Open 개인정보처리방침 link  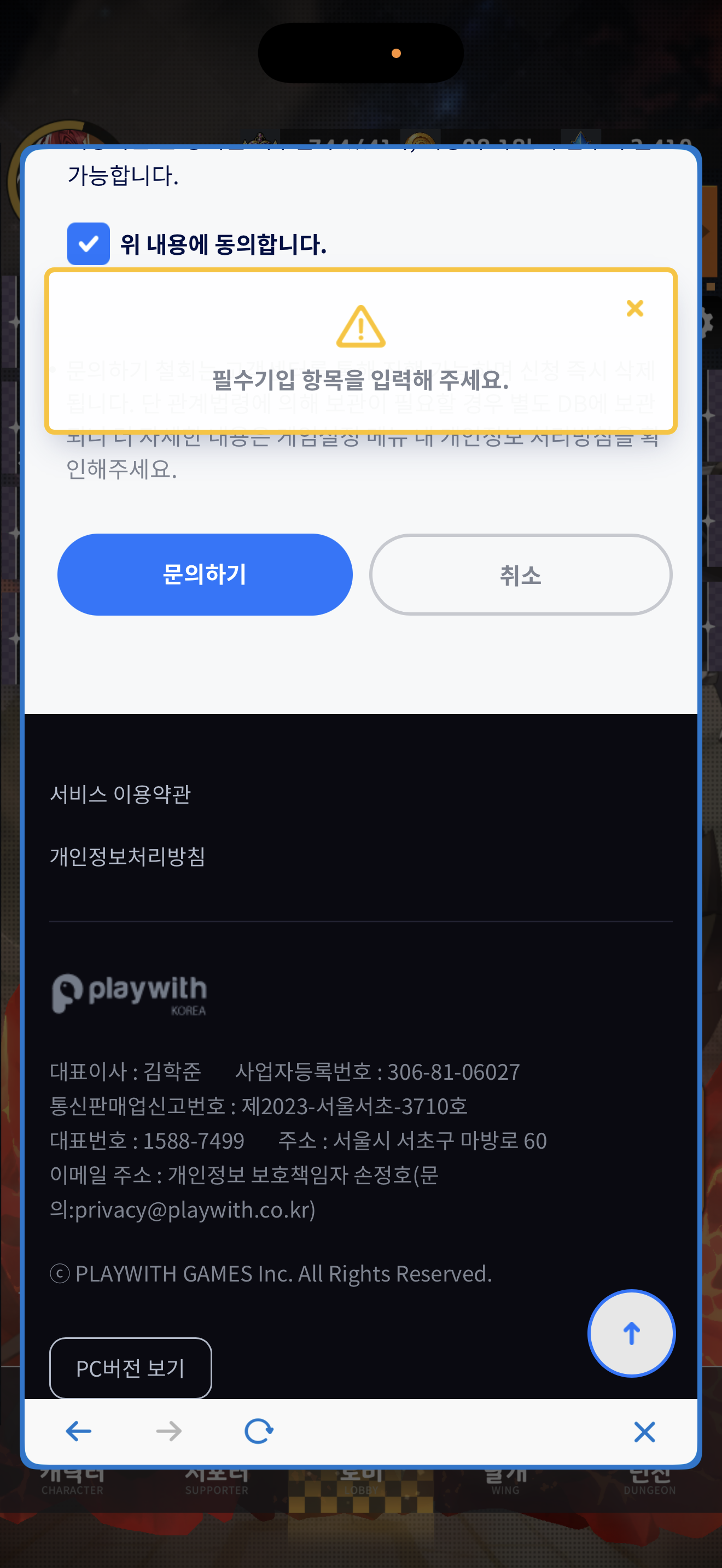(x=127, y=856)
